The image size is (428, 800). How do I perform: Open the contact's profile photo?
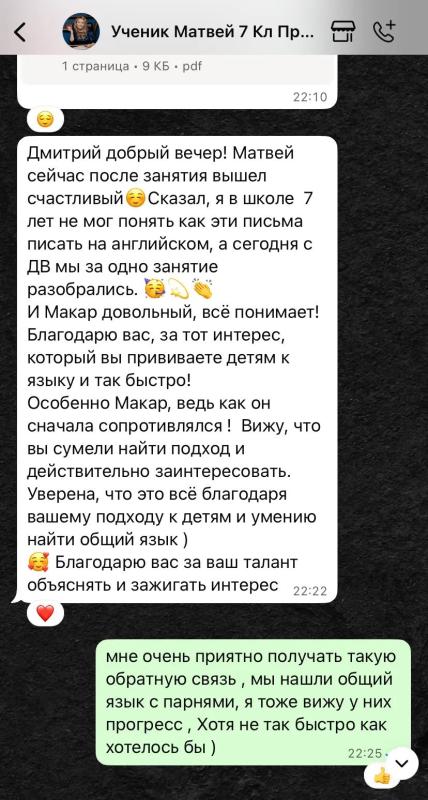click(x=81, y=31)
